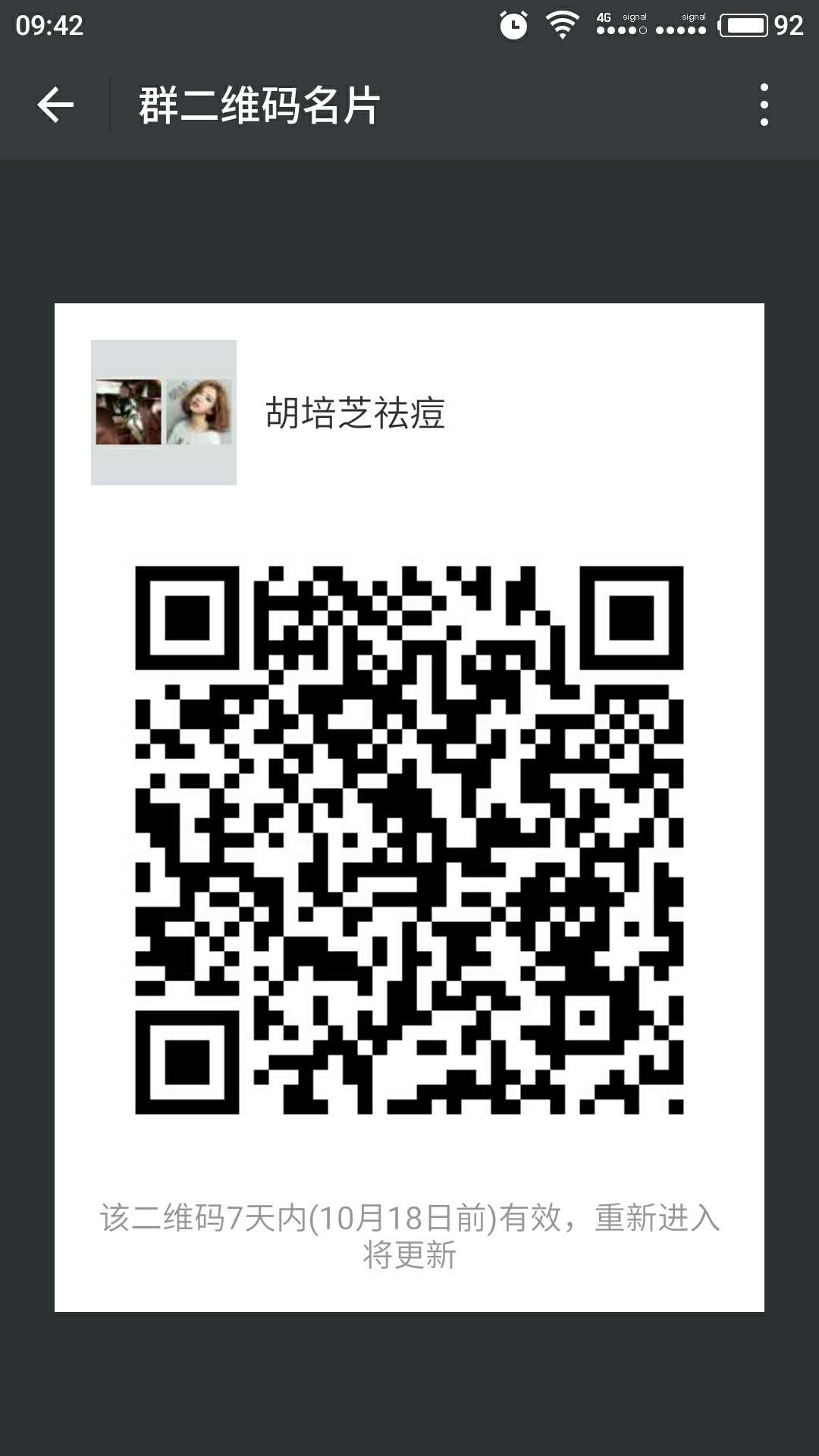Open the three-dot overflow menu
Image resolution: width=819 pixels, height=1456 pixels.
pos(764,105)
